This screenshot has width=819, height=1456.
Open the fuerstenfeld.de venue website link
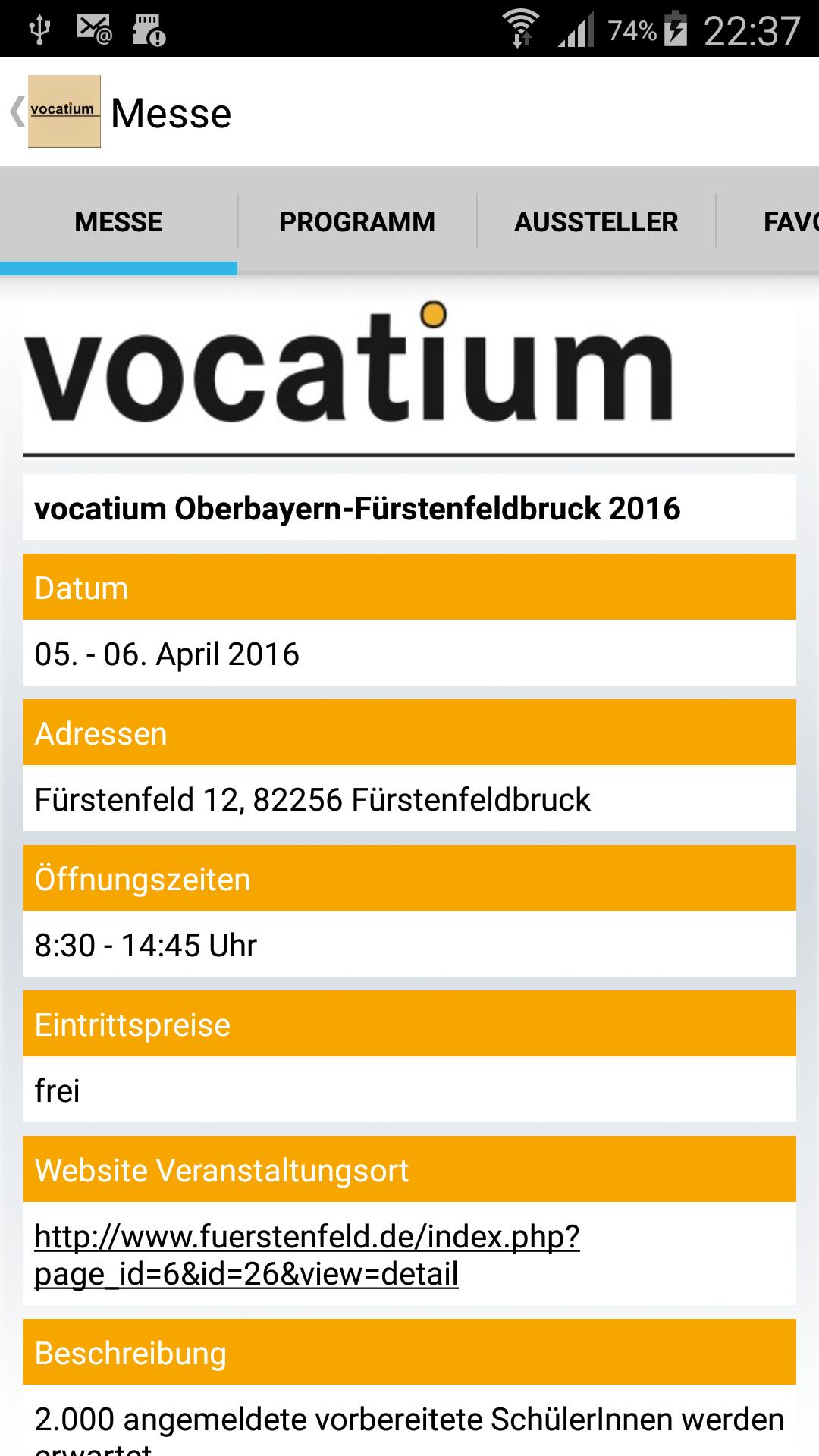306,1251
